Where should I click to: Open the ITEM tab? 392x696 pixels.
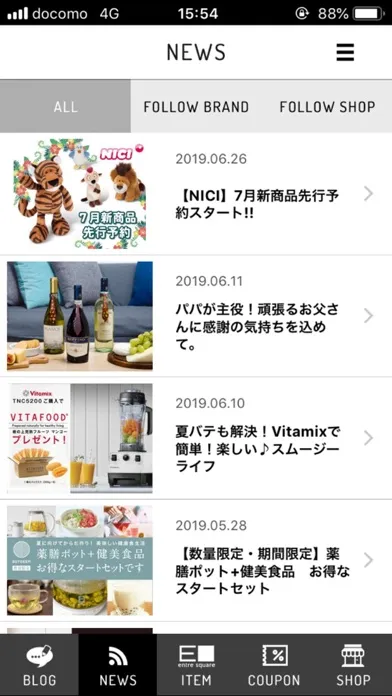[196, 665]
